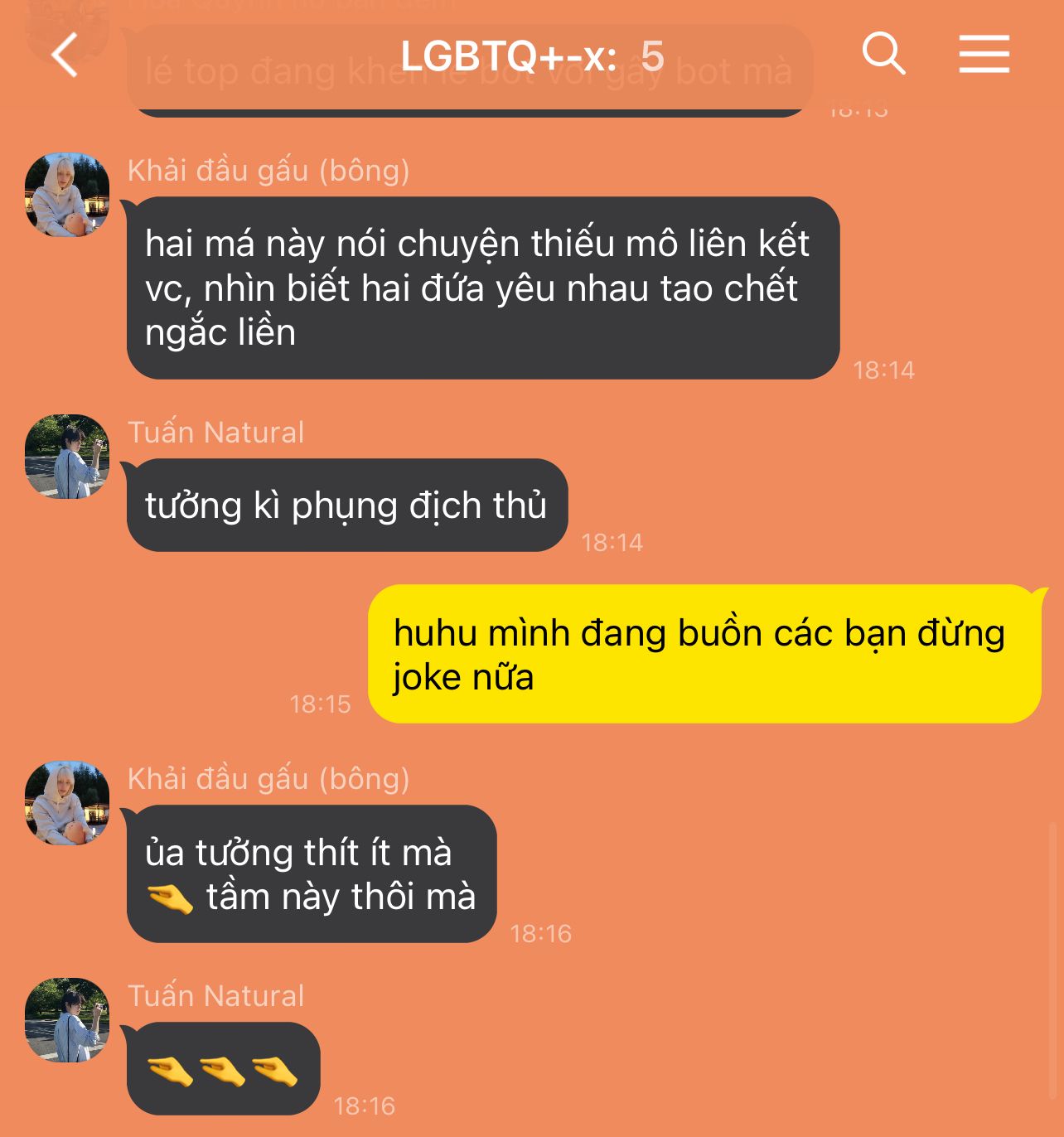The width and height of the screenshot is (1064, 1137).
Task: Open Tuấn Natural's avatar above 'tưởng kì phụng'
Action: pos(67,457)
